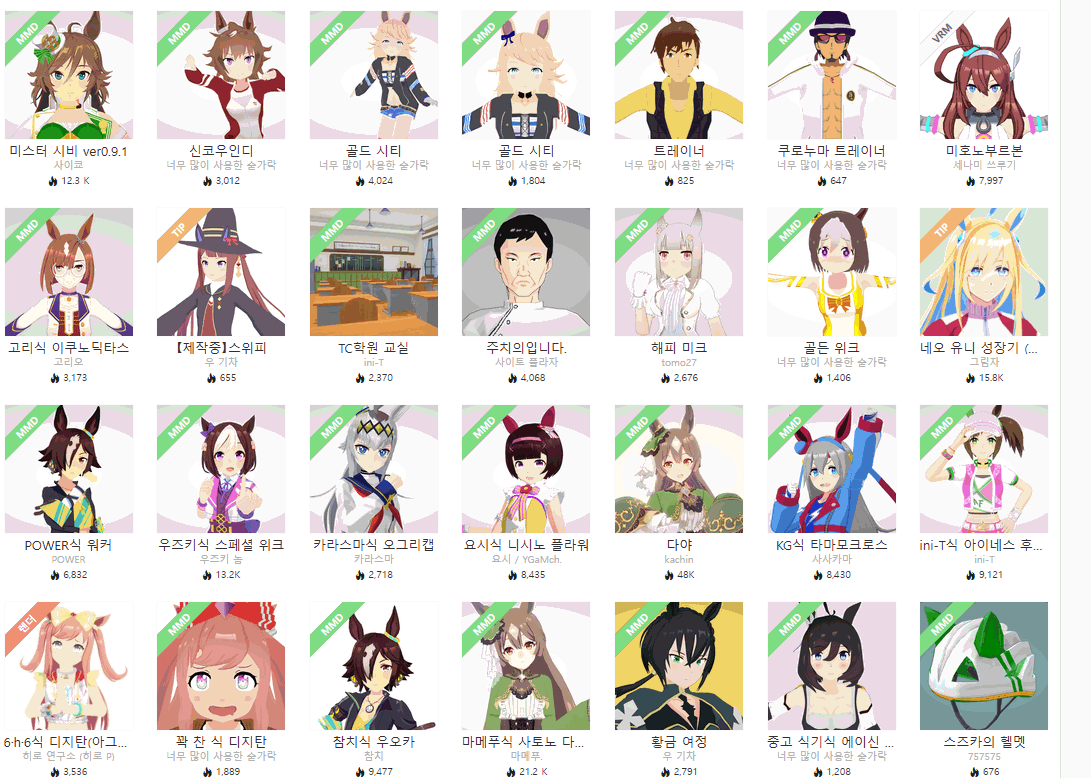Open 꽉 찬 식 디지탄 tile
The image size is (1091, 778).
[221, 666]
